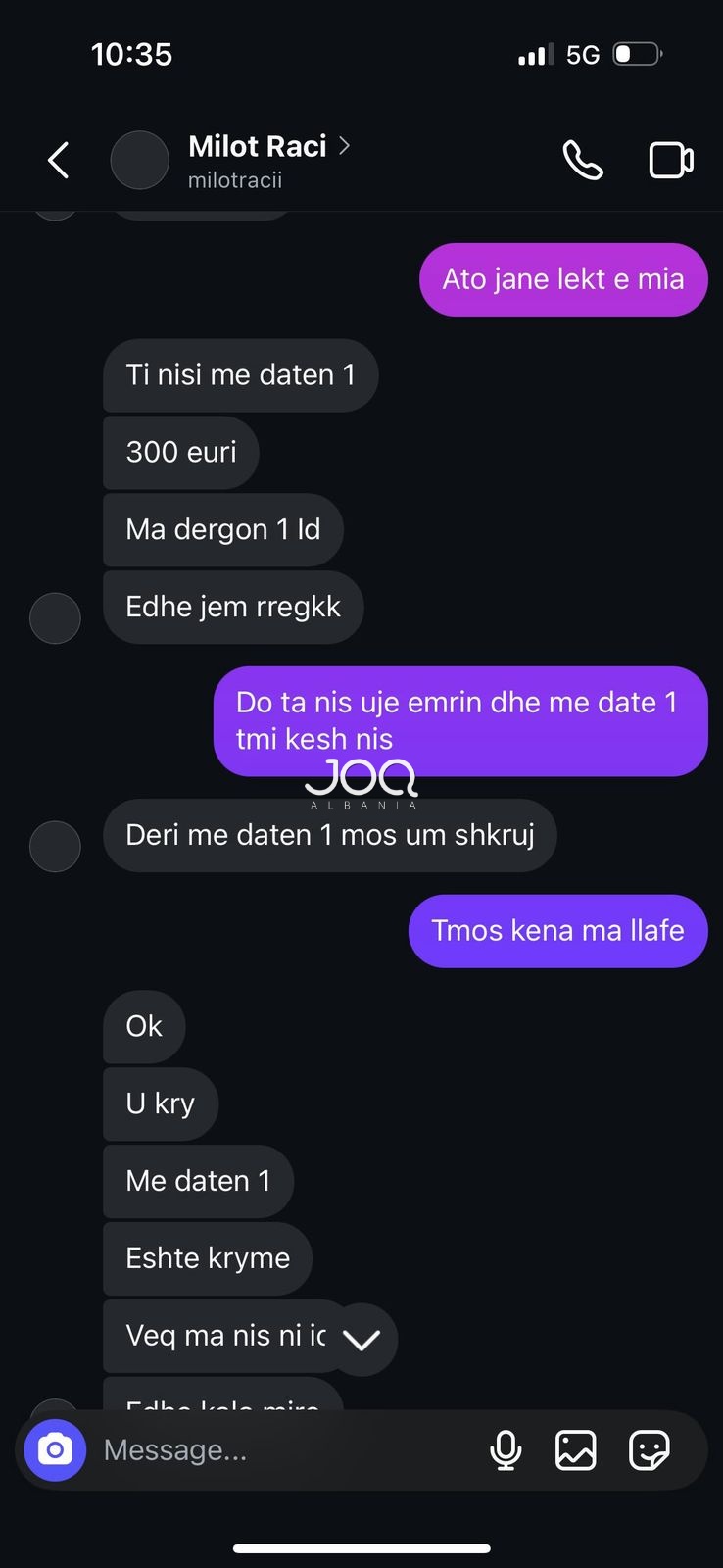Image resolution: width=723 pixels, height=1568 pixels.
Task: Open the camera from the message bar
Action: 55,1449
